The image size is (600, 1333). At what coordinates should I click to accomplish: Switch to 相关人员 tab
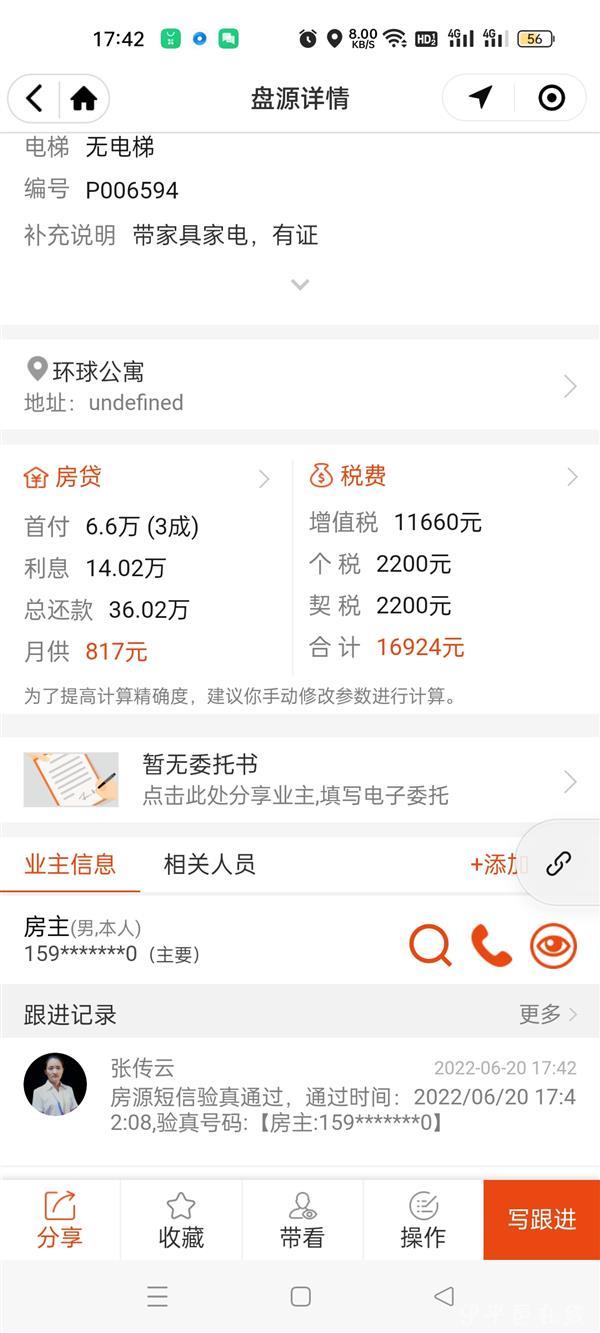click(209, 864)
